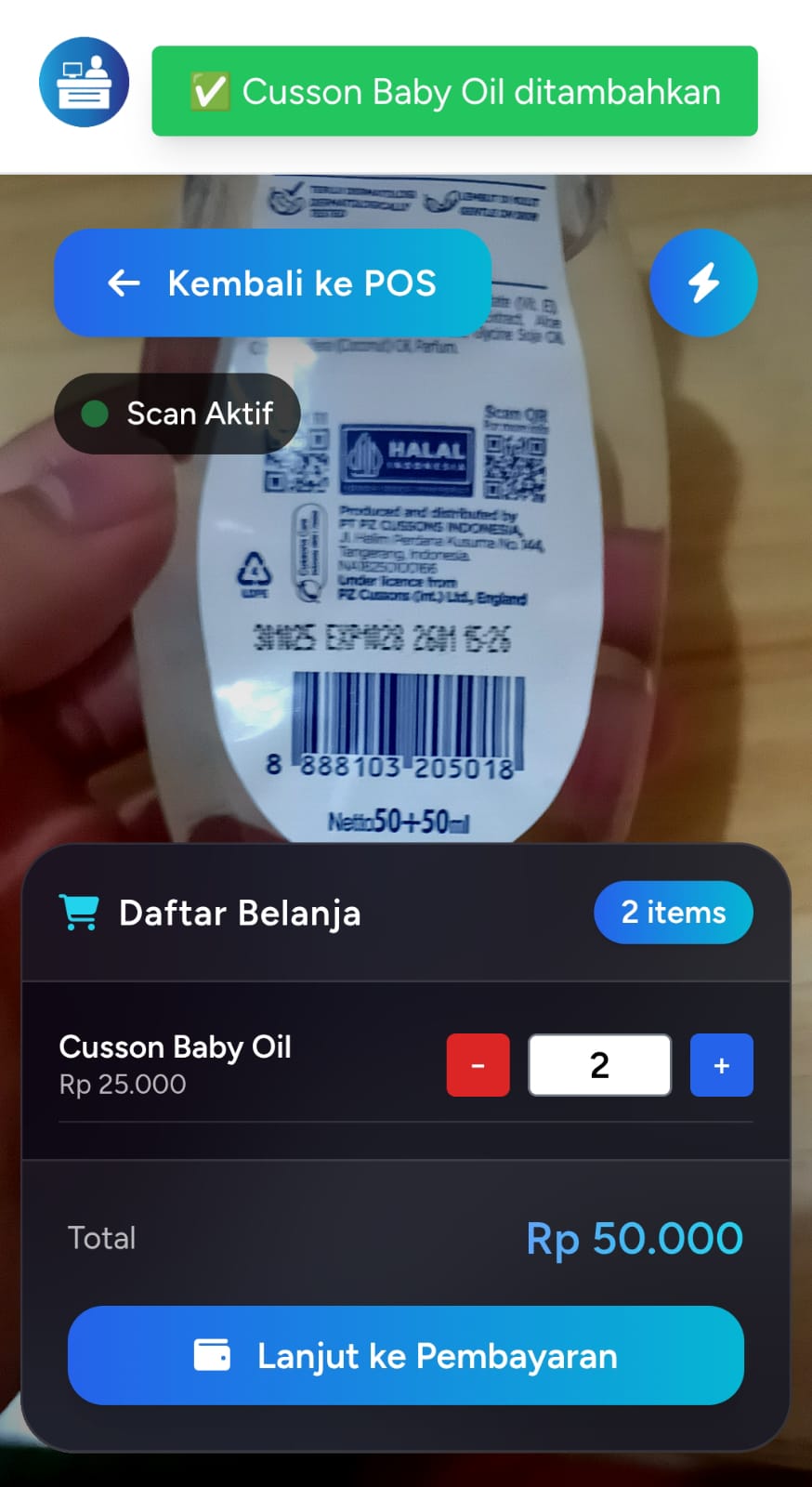
Task: Go back with Kembali ke POS
Action: click(271, 283)
